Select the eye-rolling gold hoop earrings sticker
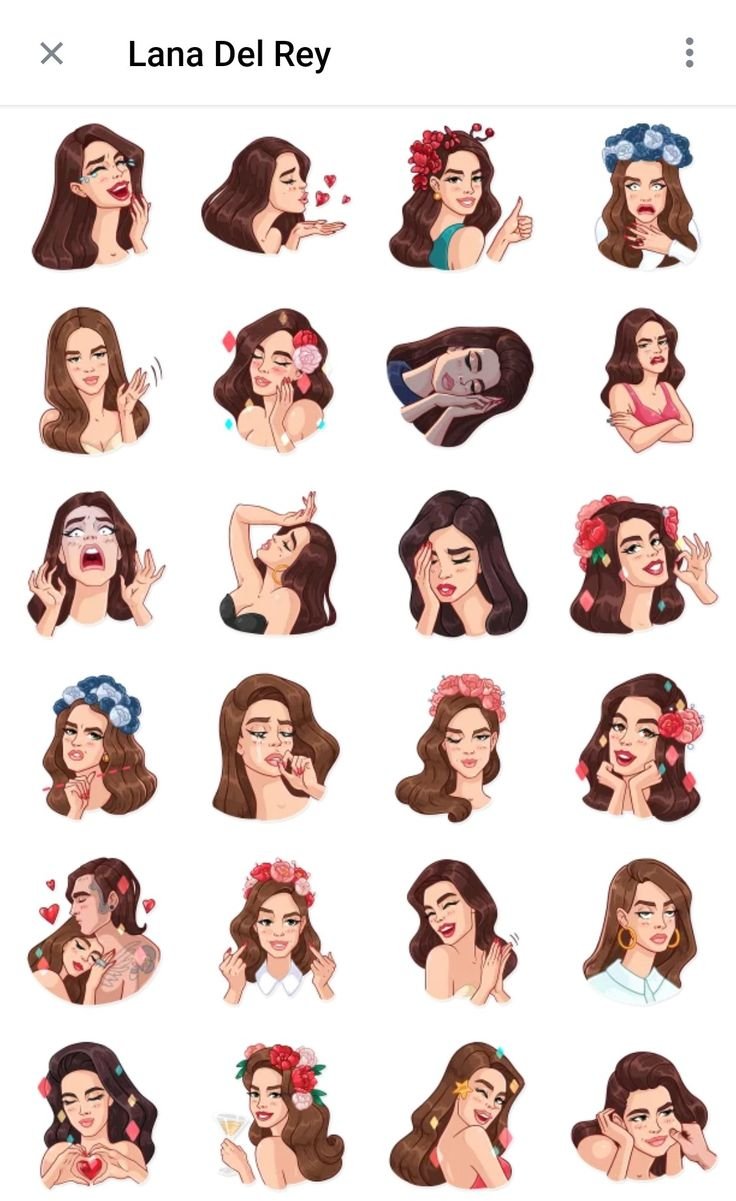Image resolution: width=736 pixels, height=1201 pixels. 643,930
